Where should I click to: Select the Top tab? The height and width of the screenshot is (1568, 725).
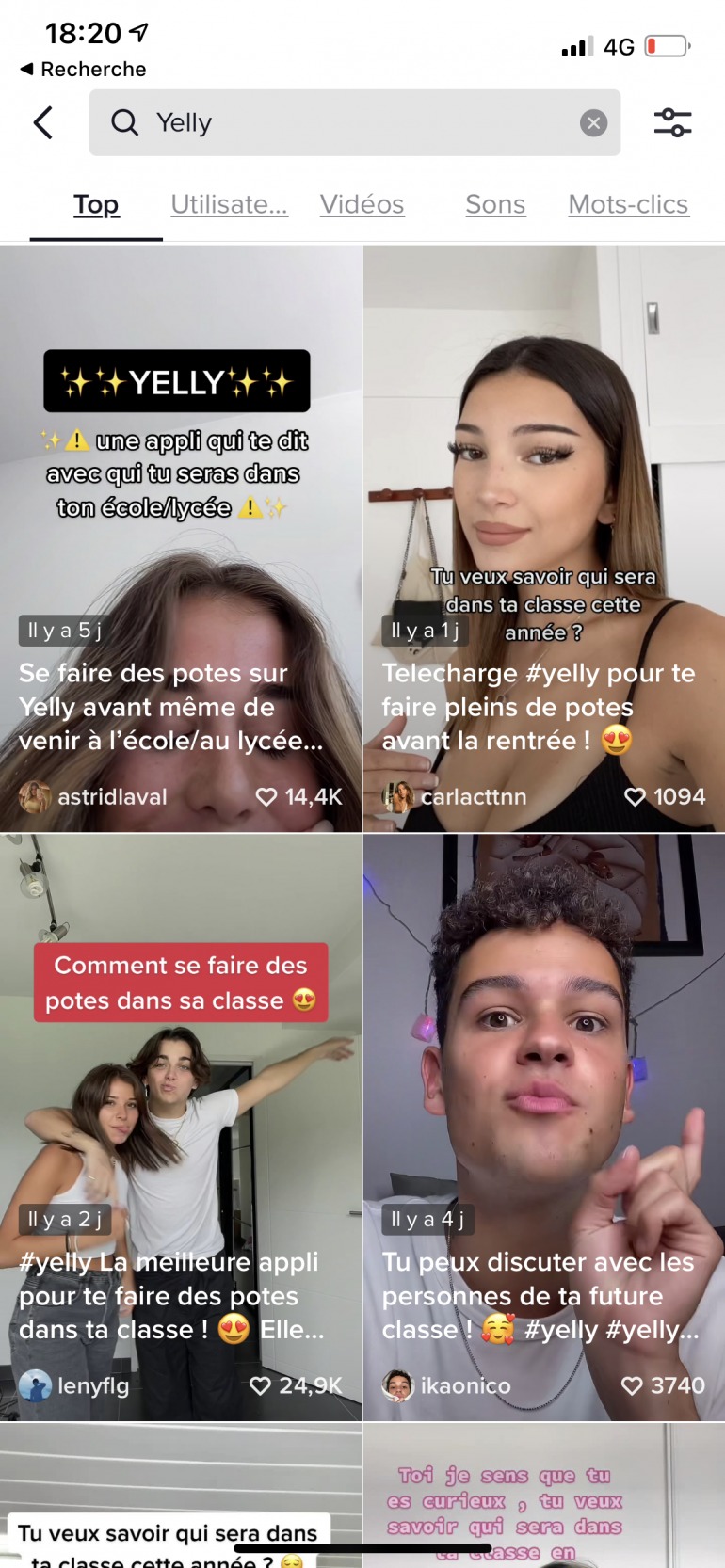pos(96,204)
